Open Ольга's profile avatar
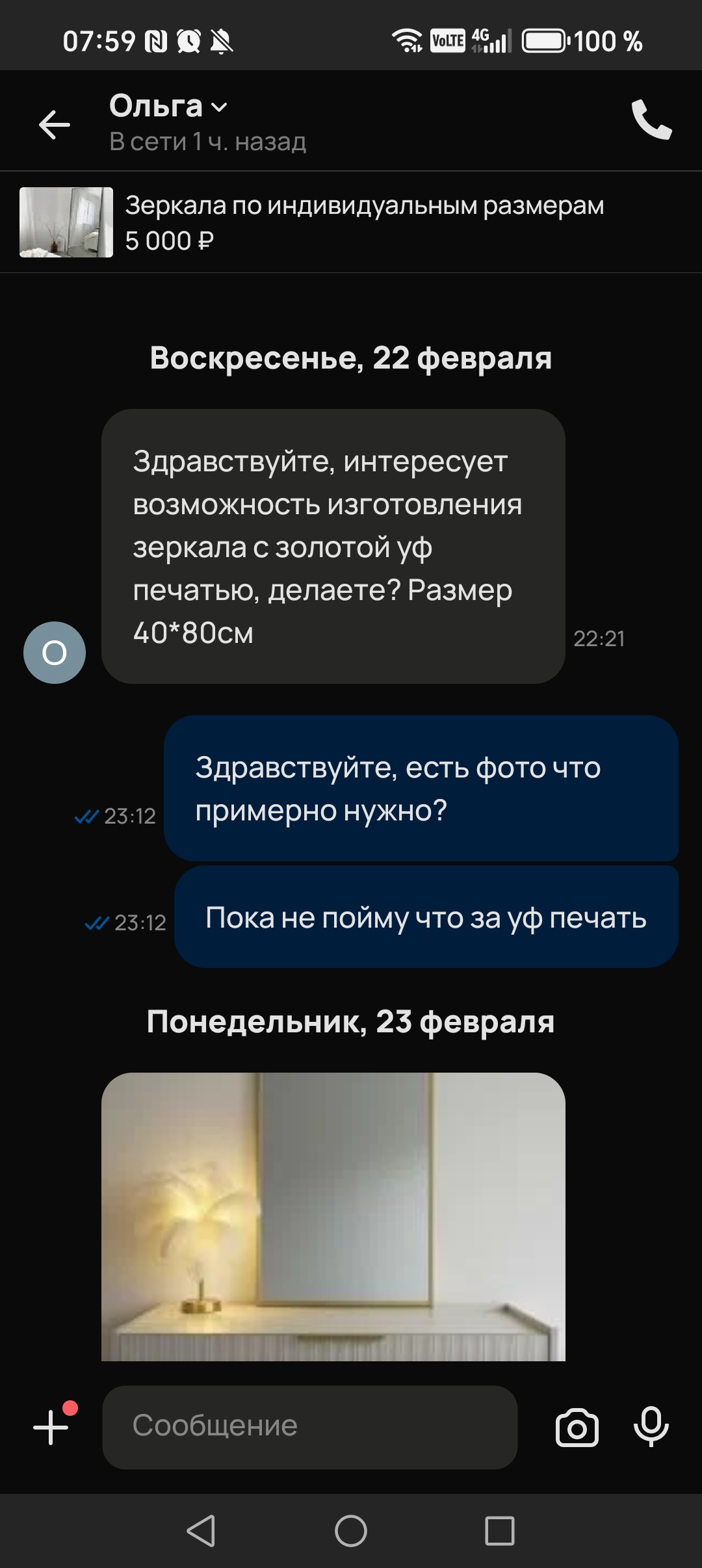Screen dimensions: 702x1568 pos(55,652)
